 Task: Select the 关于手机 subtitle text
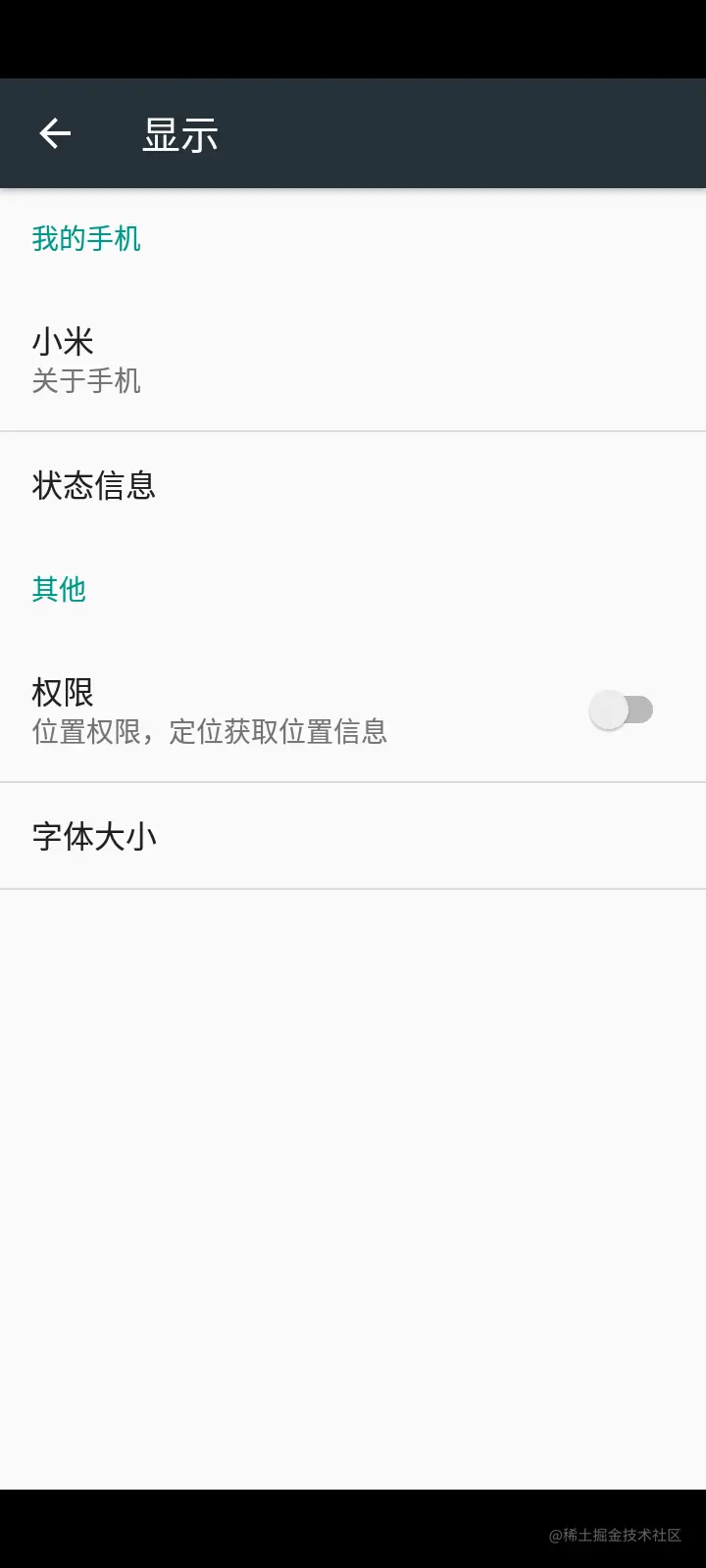point(86,380)
